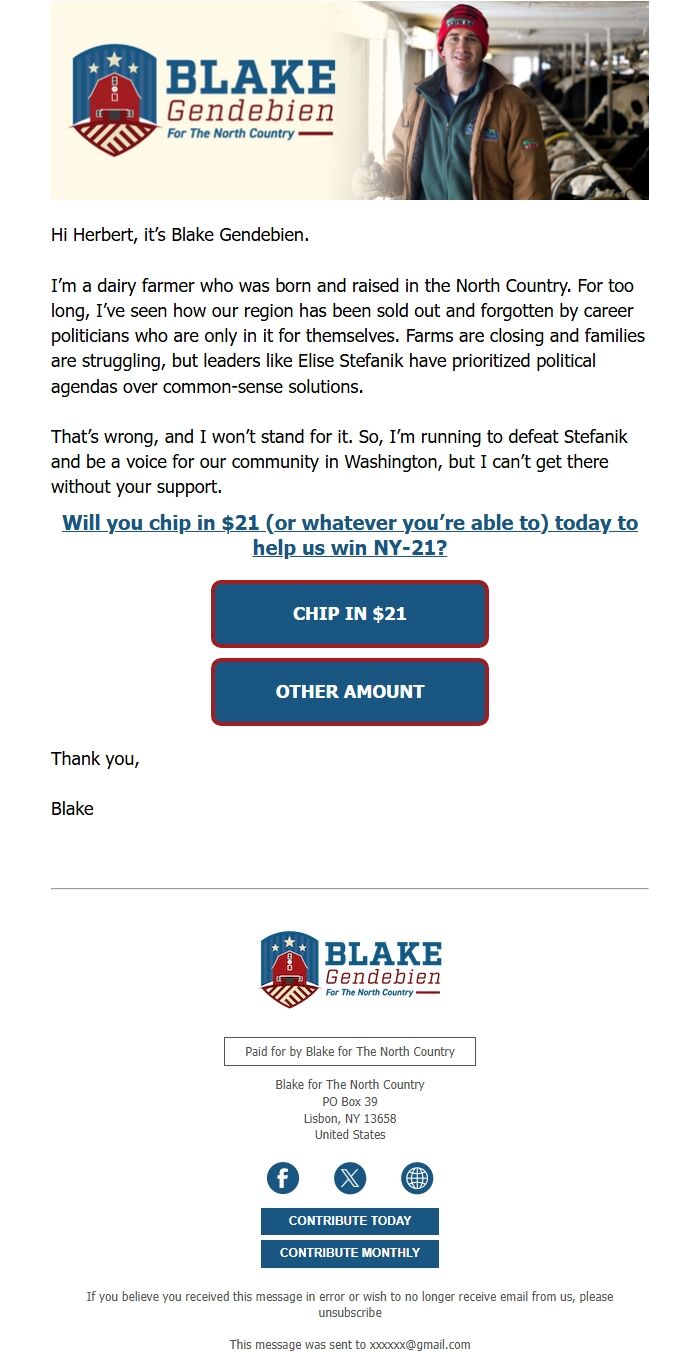The height and width of the screenshot is (1365, 700).
Task: Visit the campaign's X profile icon
Action: pyautogui.click(x=350, y=1178)
